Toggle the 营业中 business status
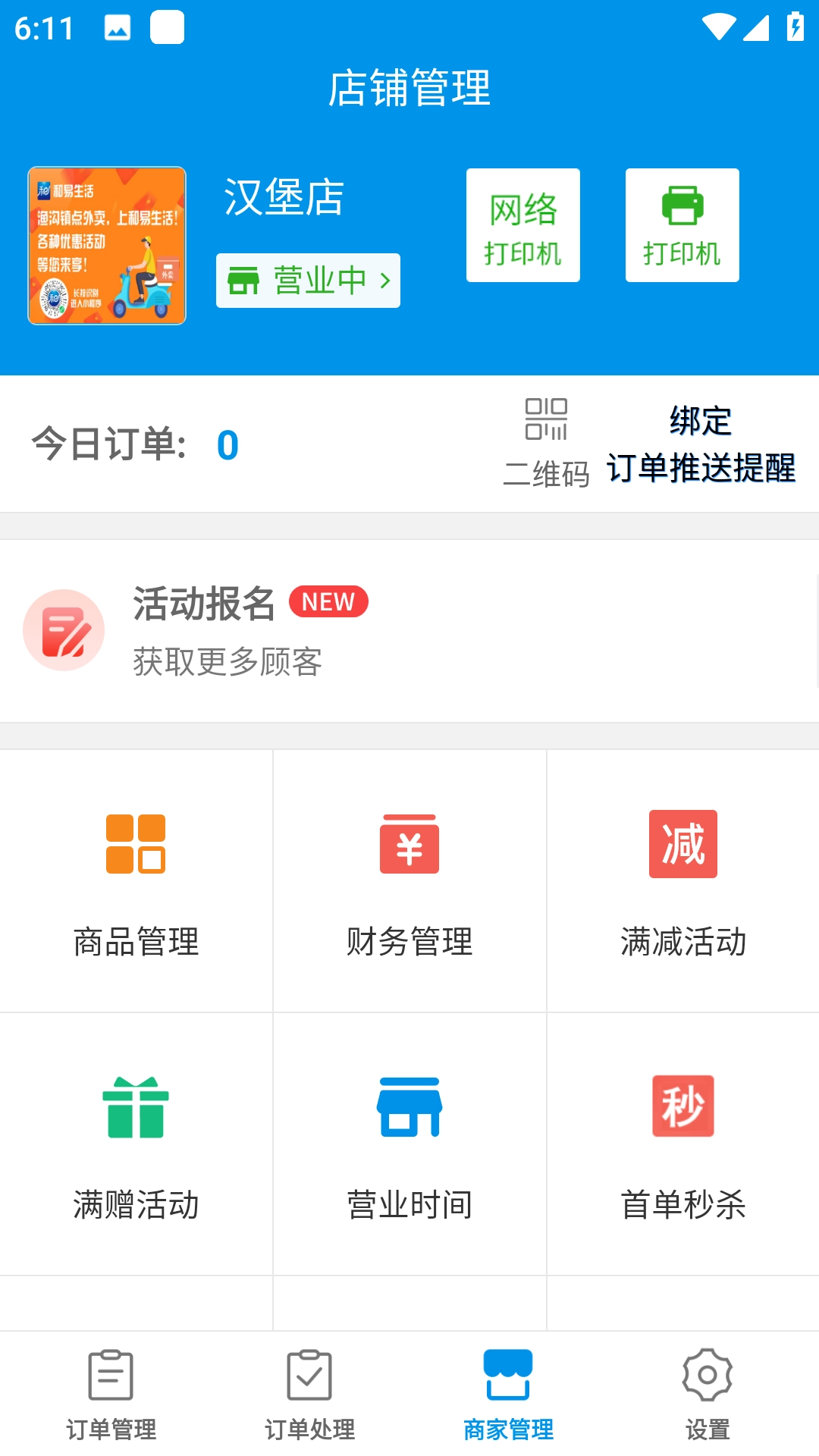 (307, 280)
